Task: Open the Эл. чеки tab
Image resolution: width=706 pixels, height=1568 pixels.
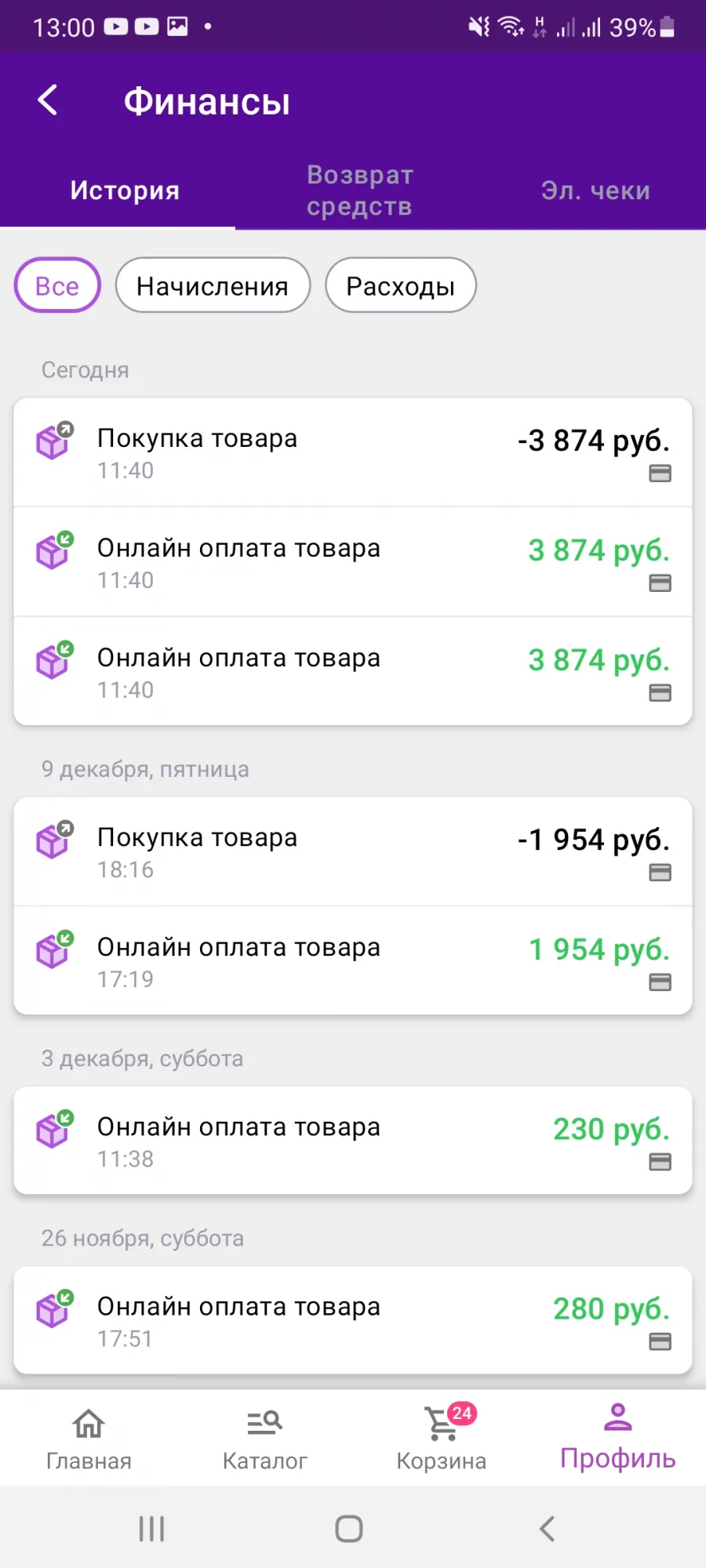Action: point(595,191)
